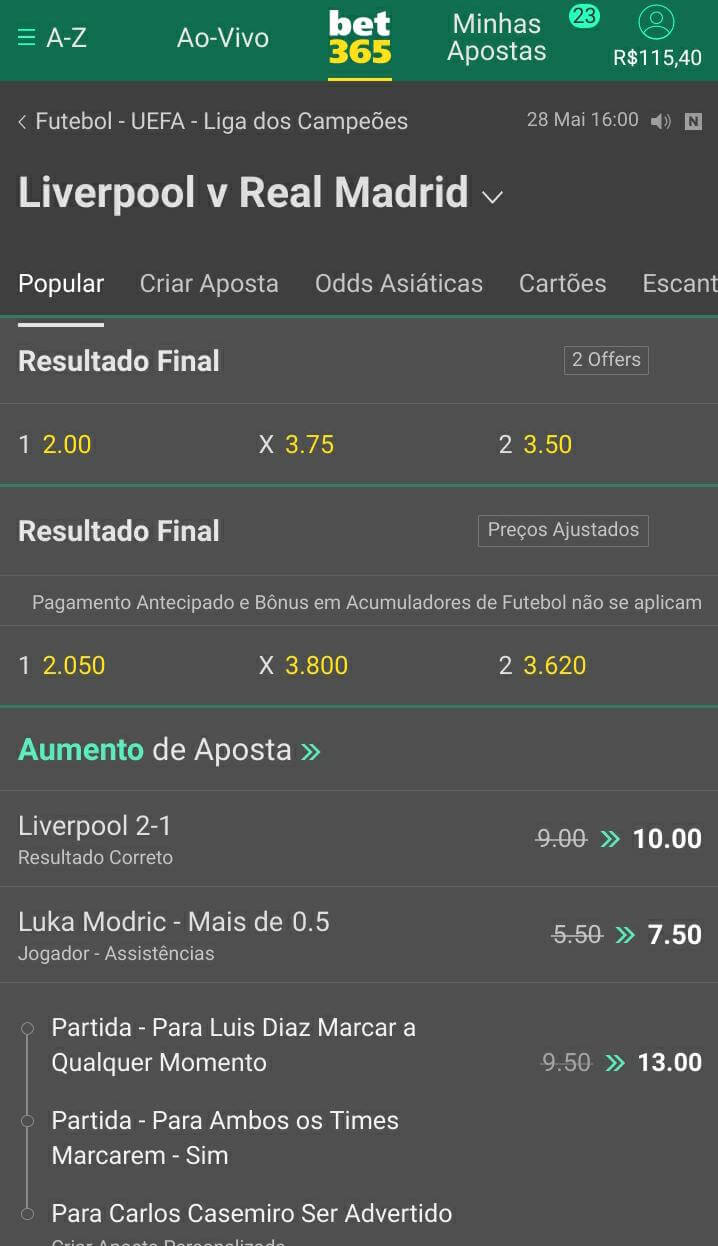718x1246 pixels.
Task: Switch to Ao-Vivo section
Action: click(223, 38)
